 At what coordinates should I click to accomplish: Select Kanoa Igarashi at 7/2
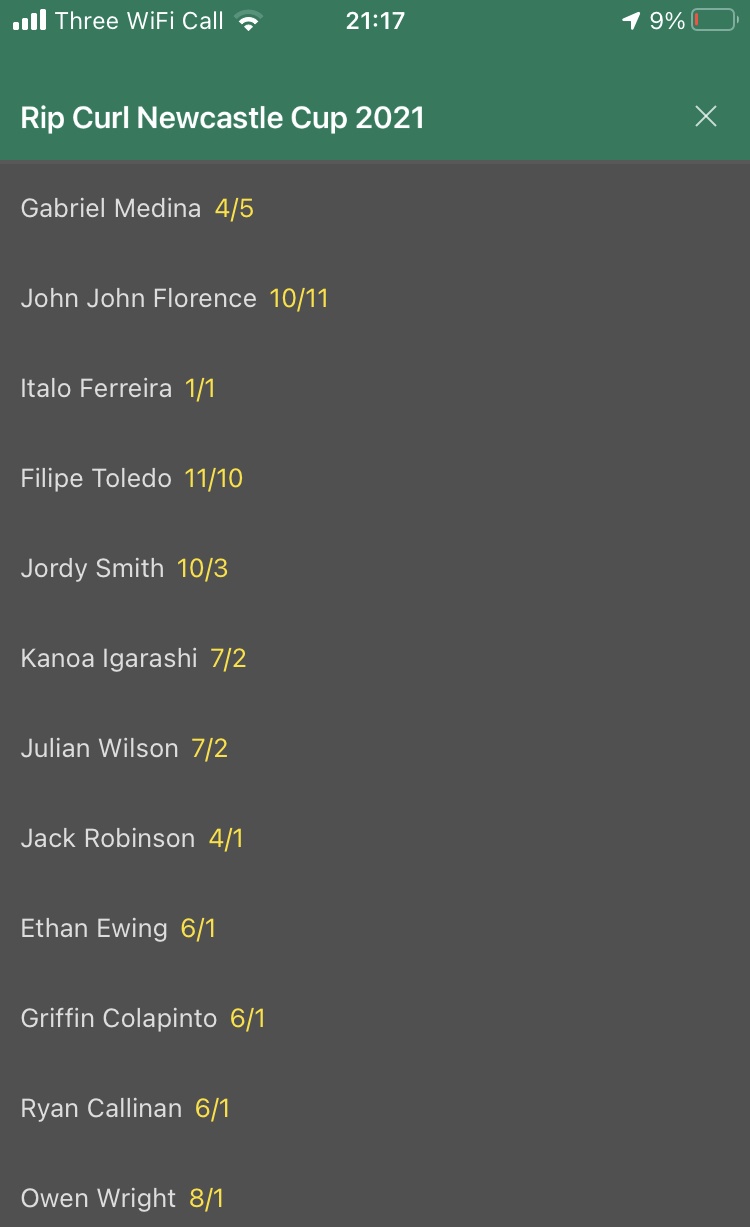point(375,658)
